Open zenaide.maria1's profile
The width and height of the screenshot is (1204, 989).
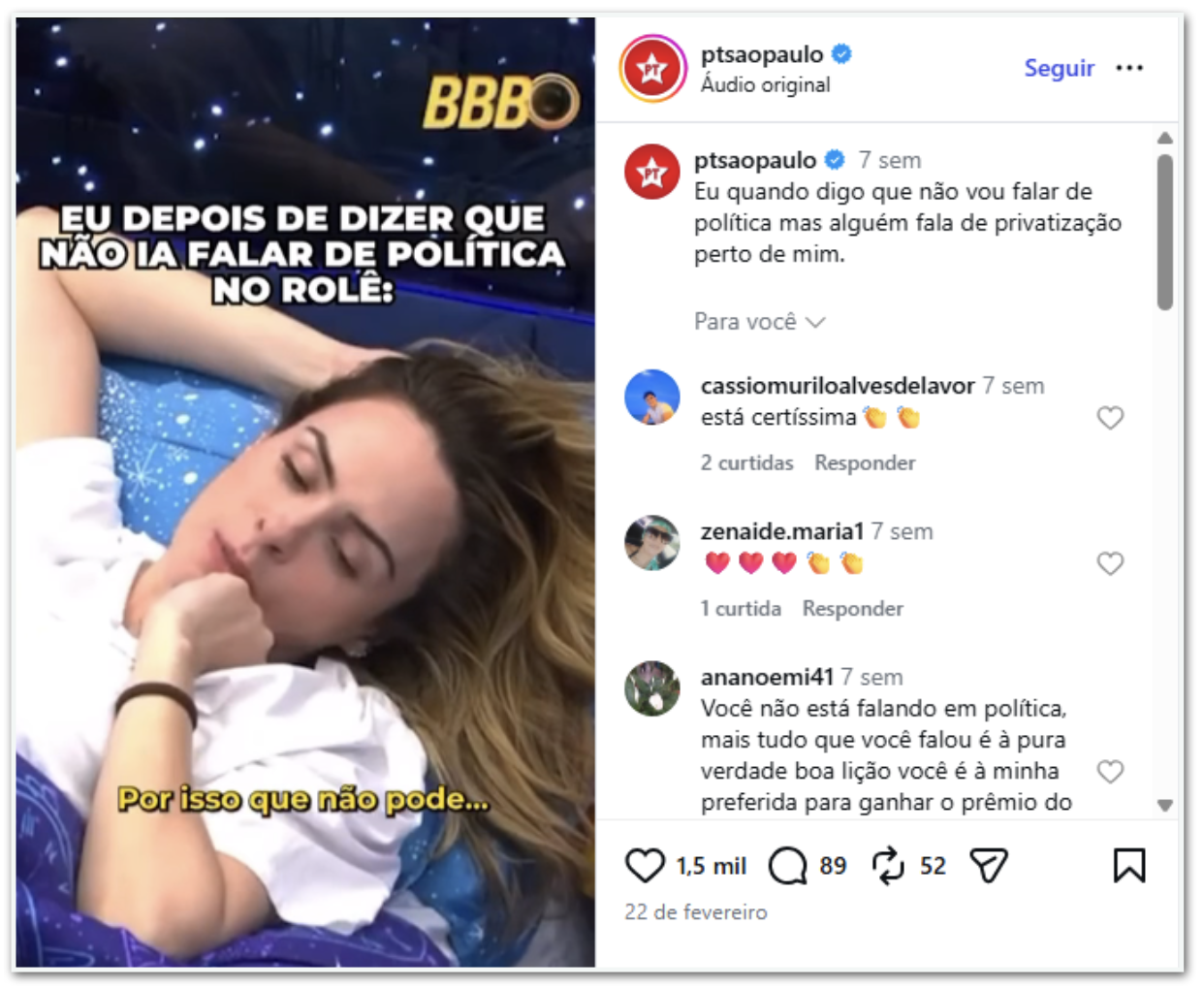(x=781, y=531)
